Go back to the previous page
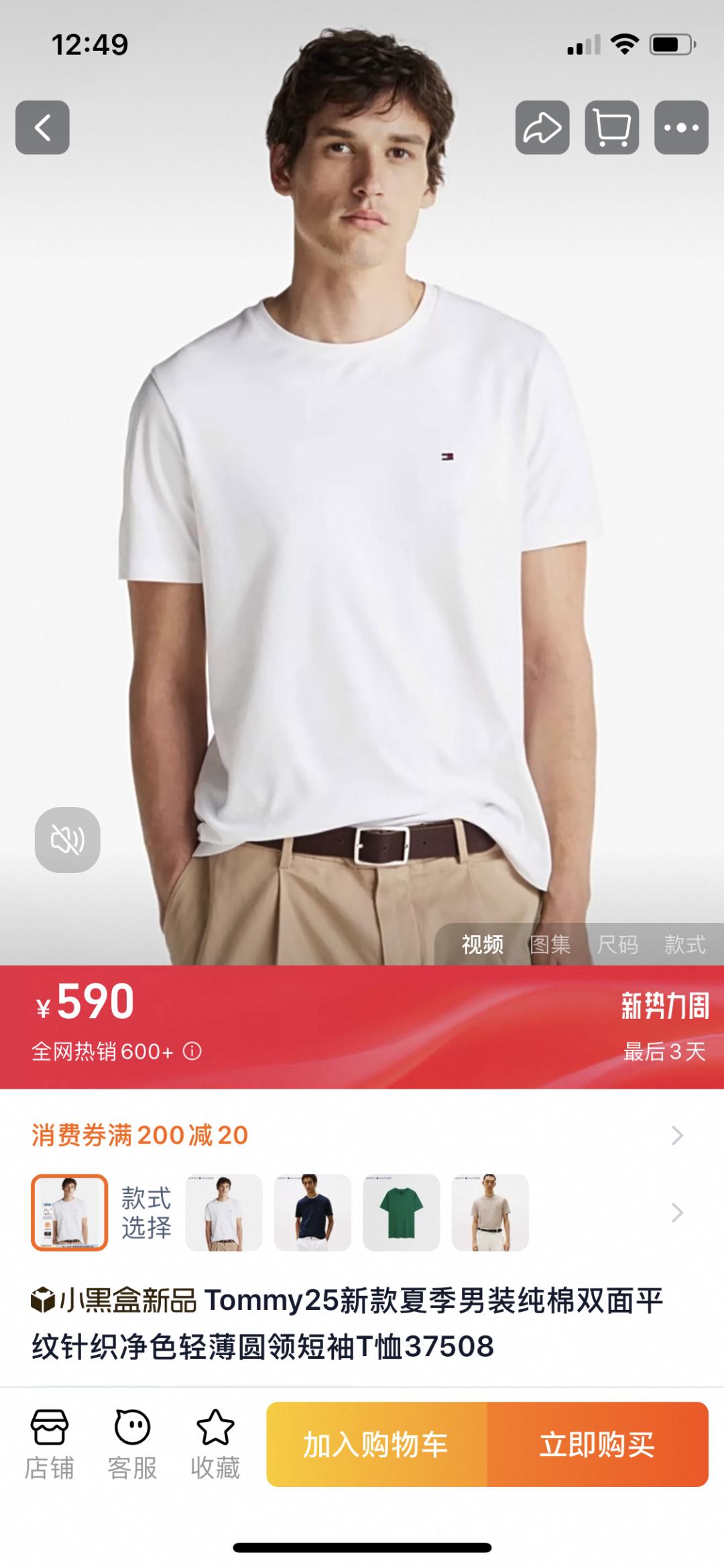Screen dimensions: 724x1568 (x=42, y=127)
